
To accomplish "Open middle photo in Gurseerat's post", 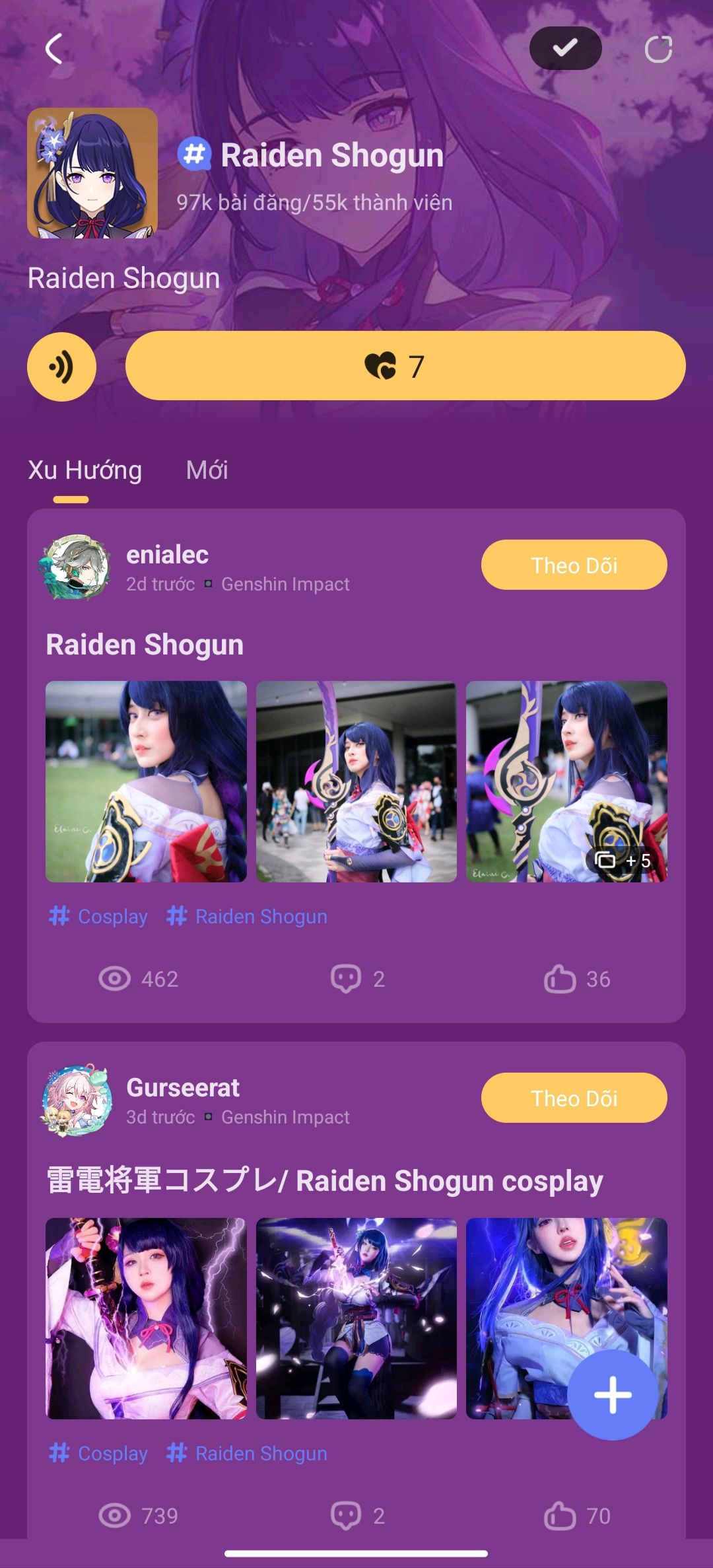I will point(356,1318).
